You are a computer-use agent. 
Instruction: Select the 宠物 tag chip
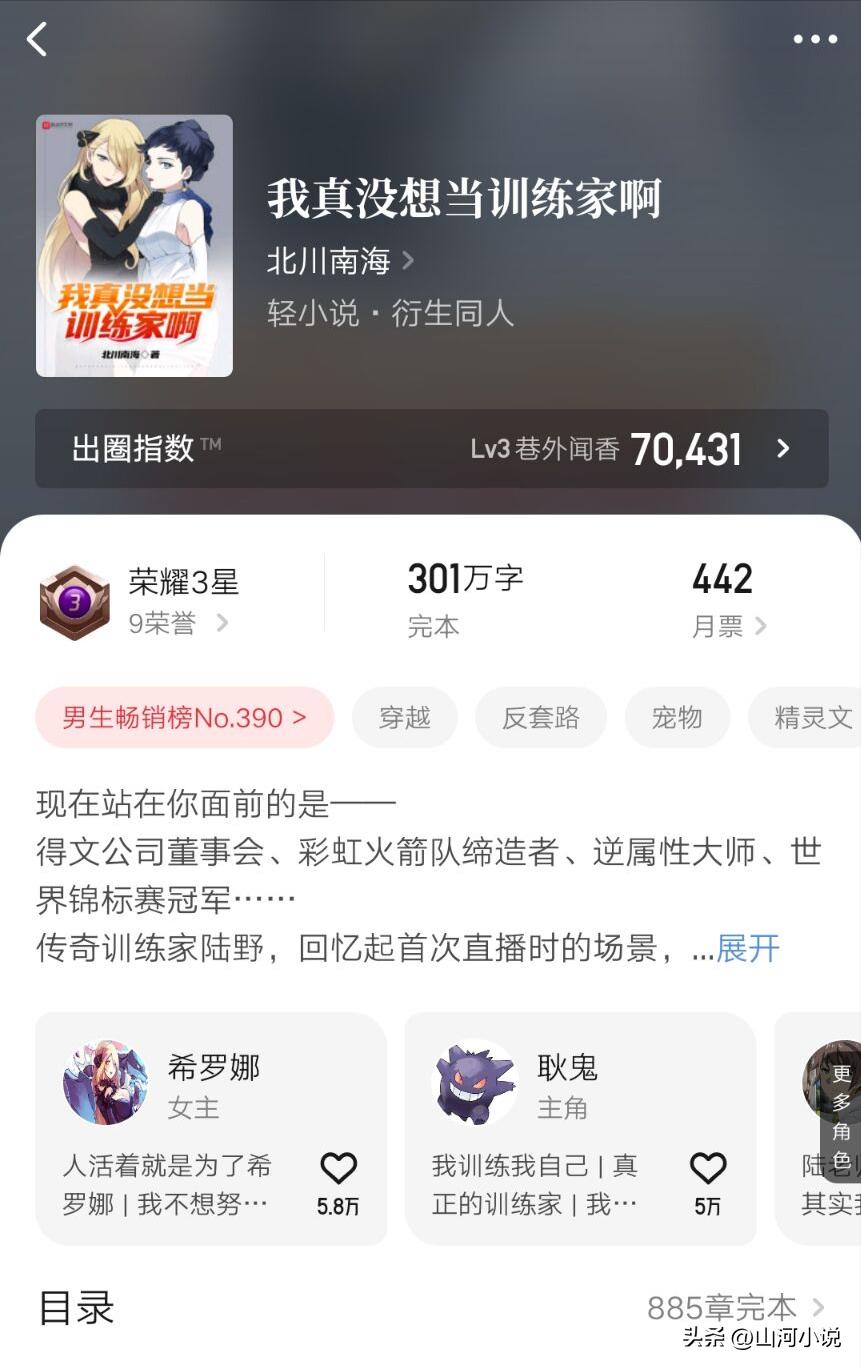pos(677,718)
